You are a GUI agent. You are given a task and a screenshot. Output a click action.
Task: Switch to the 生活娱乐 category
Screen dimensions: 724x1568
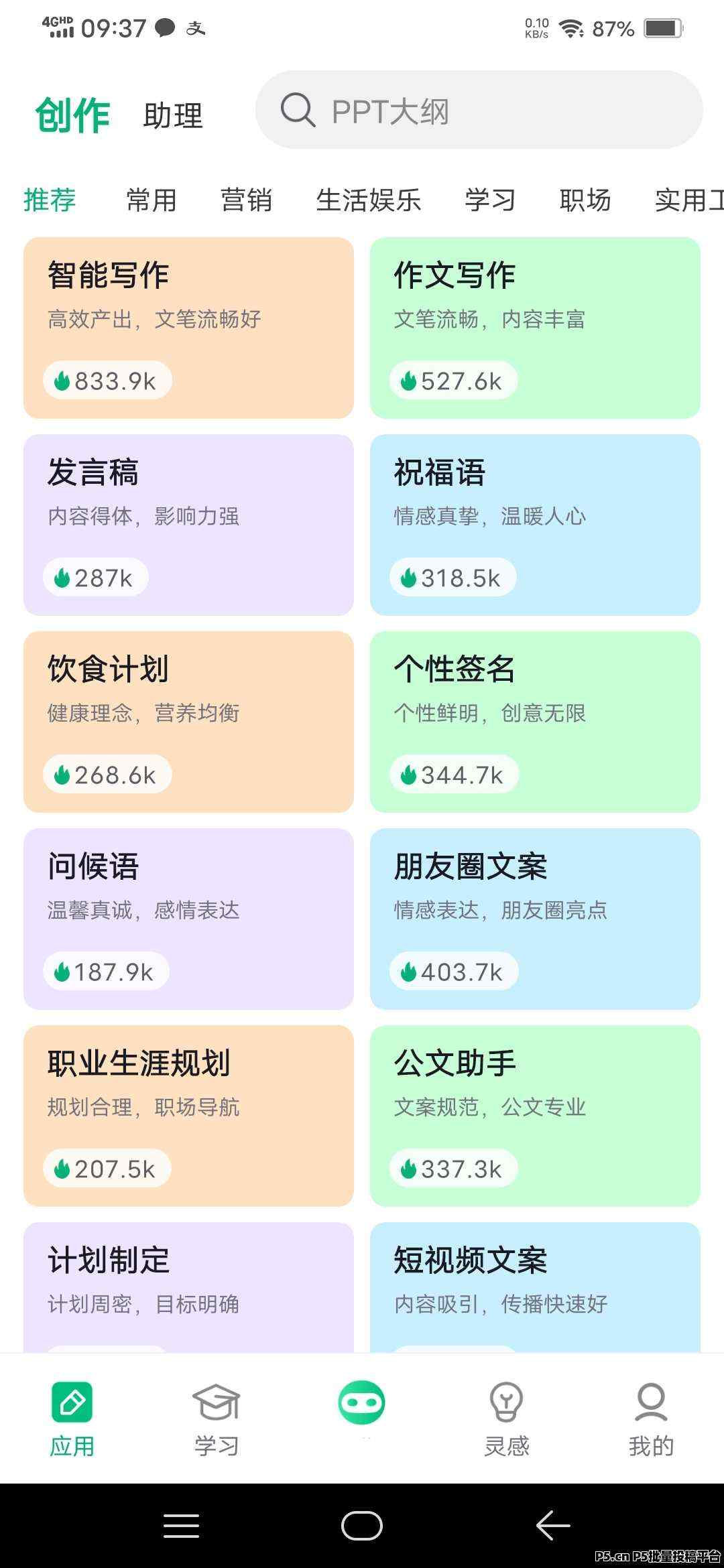369,200
